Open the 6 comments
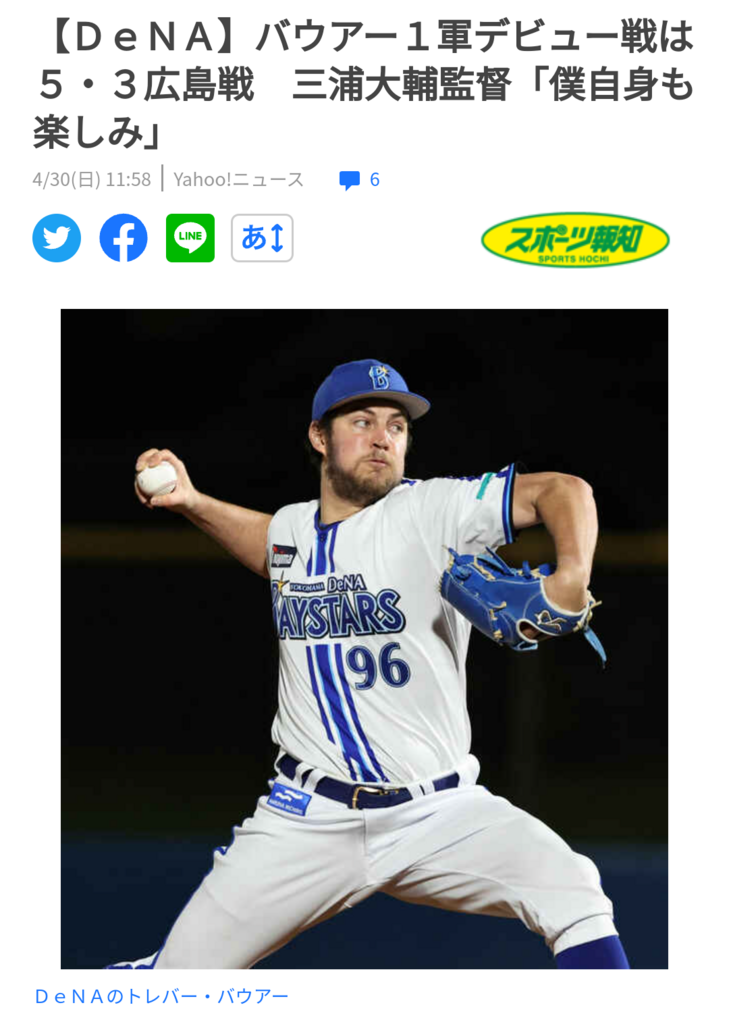The height and width of the screenshot is (1024, 729). [x=360, y=180]
